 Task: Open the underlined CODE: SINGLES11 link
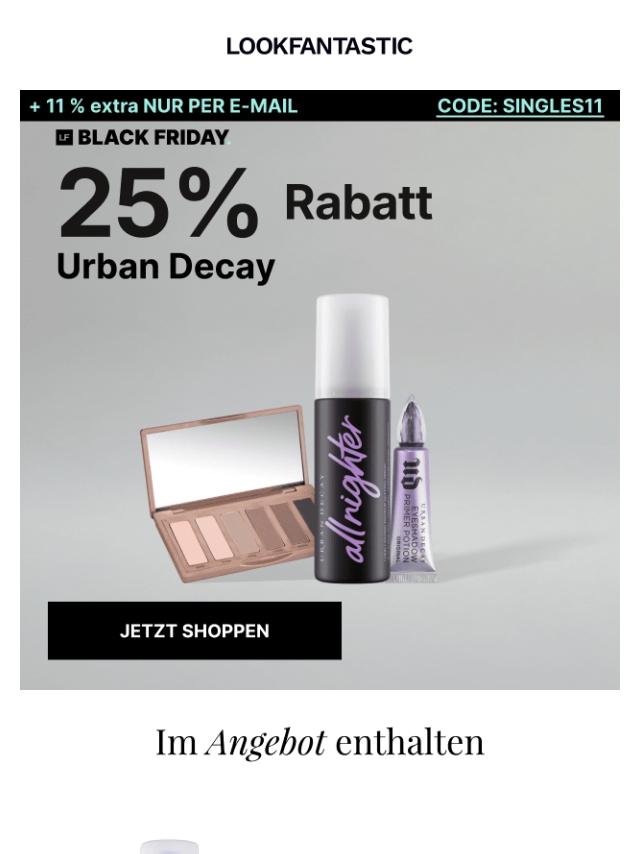tap(520, 106)
